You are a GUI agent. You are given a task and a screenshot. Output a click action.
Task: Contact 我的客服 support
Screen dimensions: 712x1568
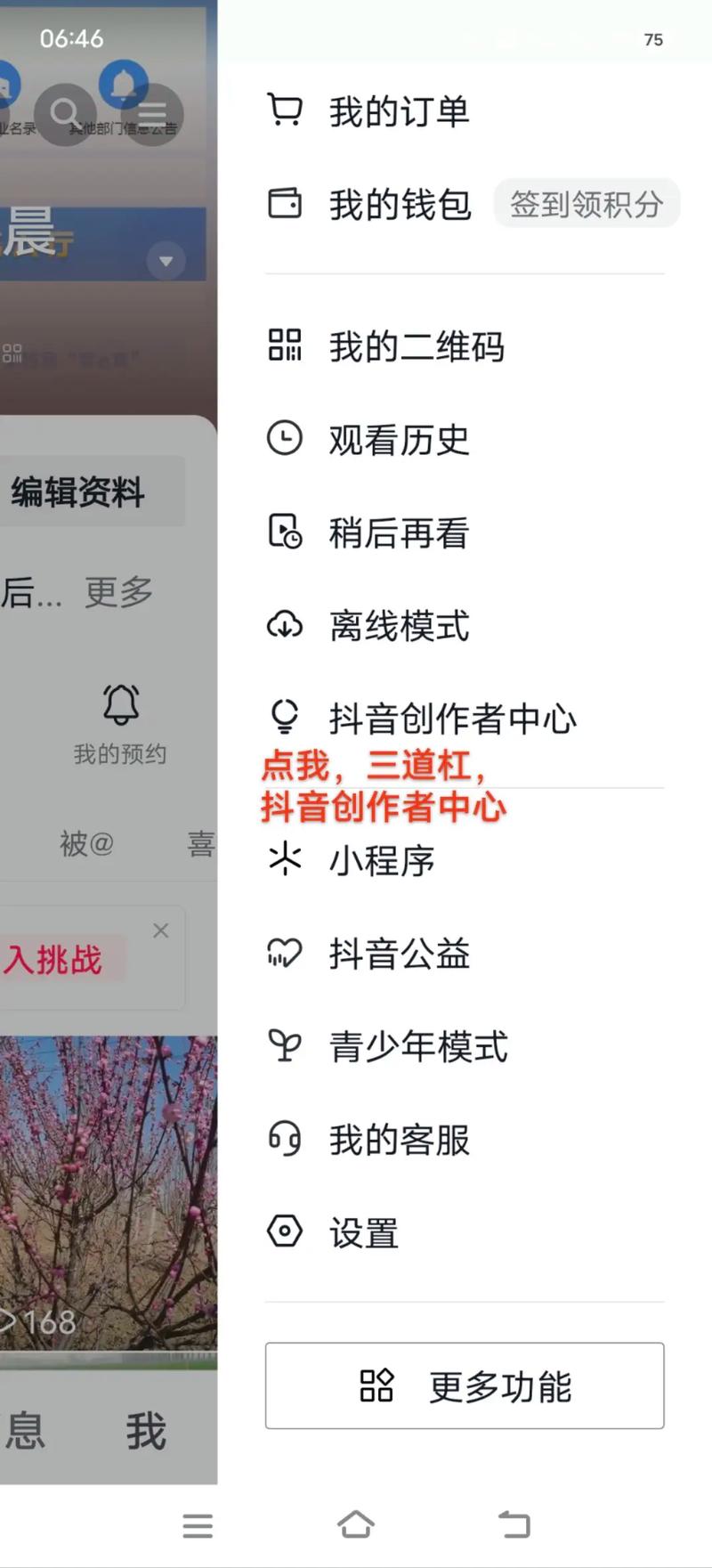[399, 1140]
